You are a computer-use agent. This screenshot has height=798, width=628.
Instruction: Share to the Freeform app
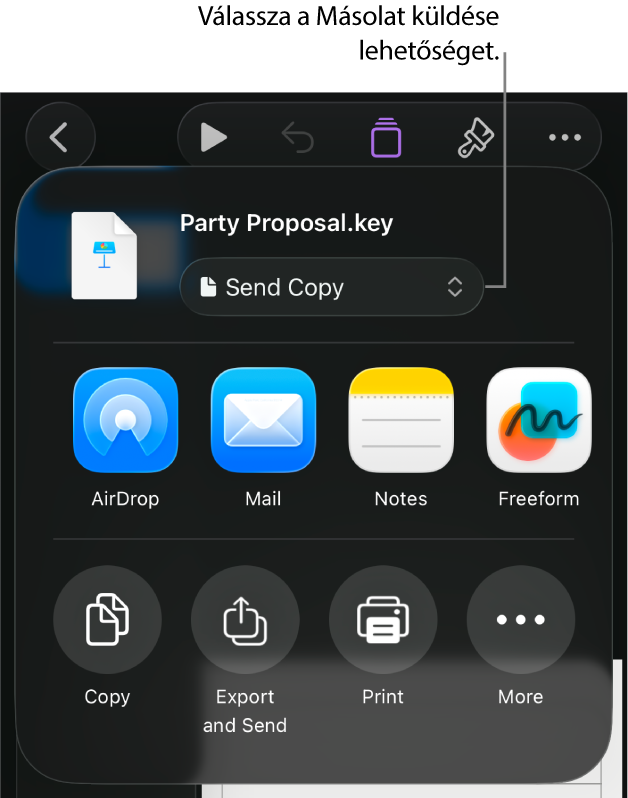pos(538,420)
